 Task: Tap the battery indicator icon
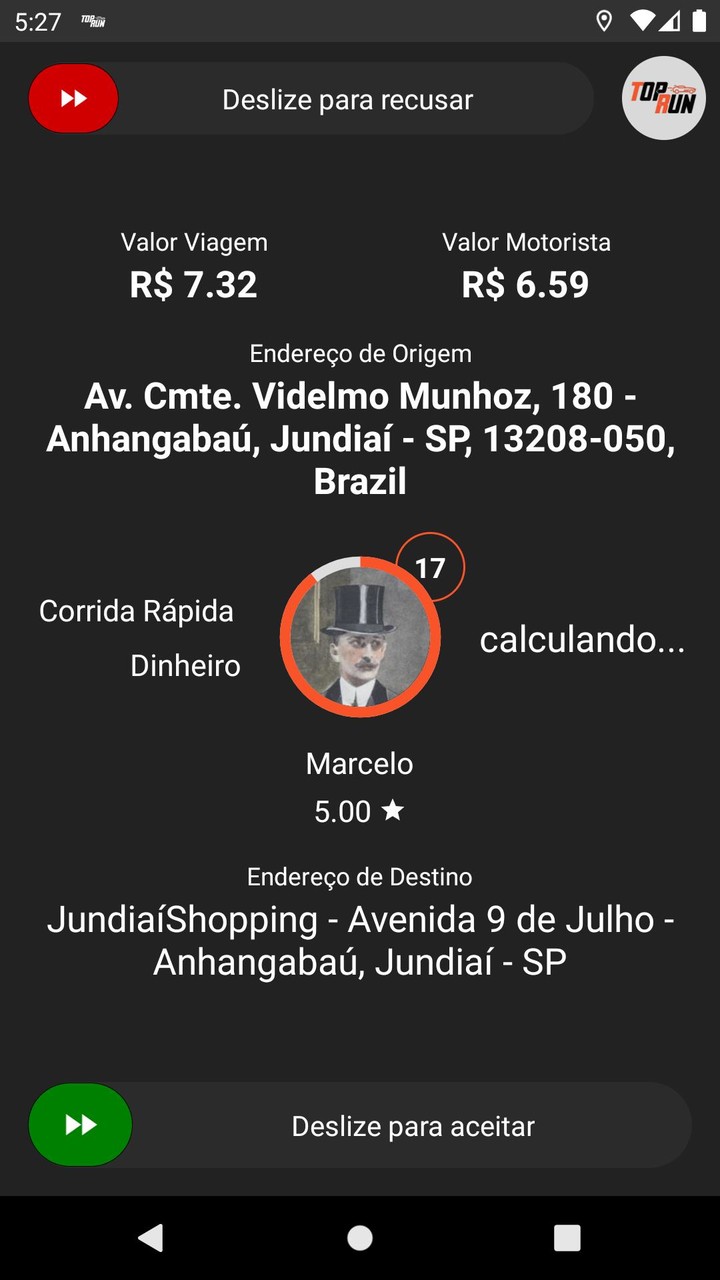tap(698, 20)
